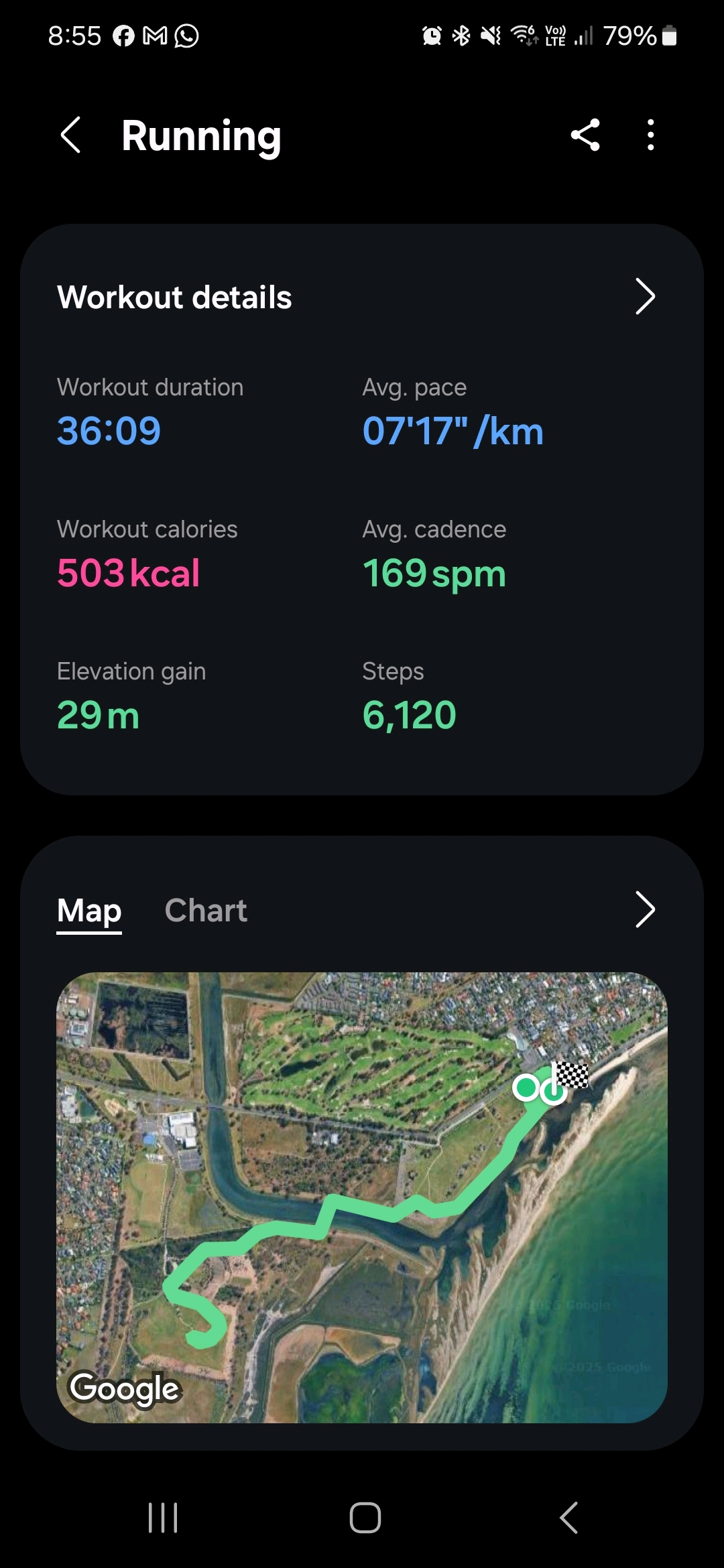
Task: Switch to the Chart tab
Action: click(x=206, y=911)
